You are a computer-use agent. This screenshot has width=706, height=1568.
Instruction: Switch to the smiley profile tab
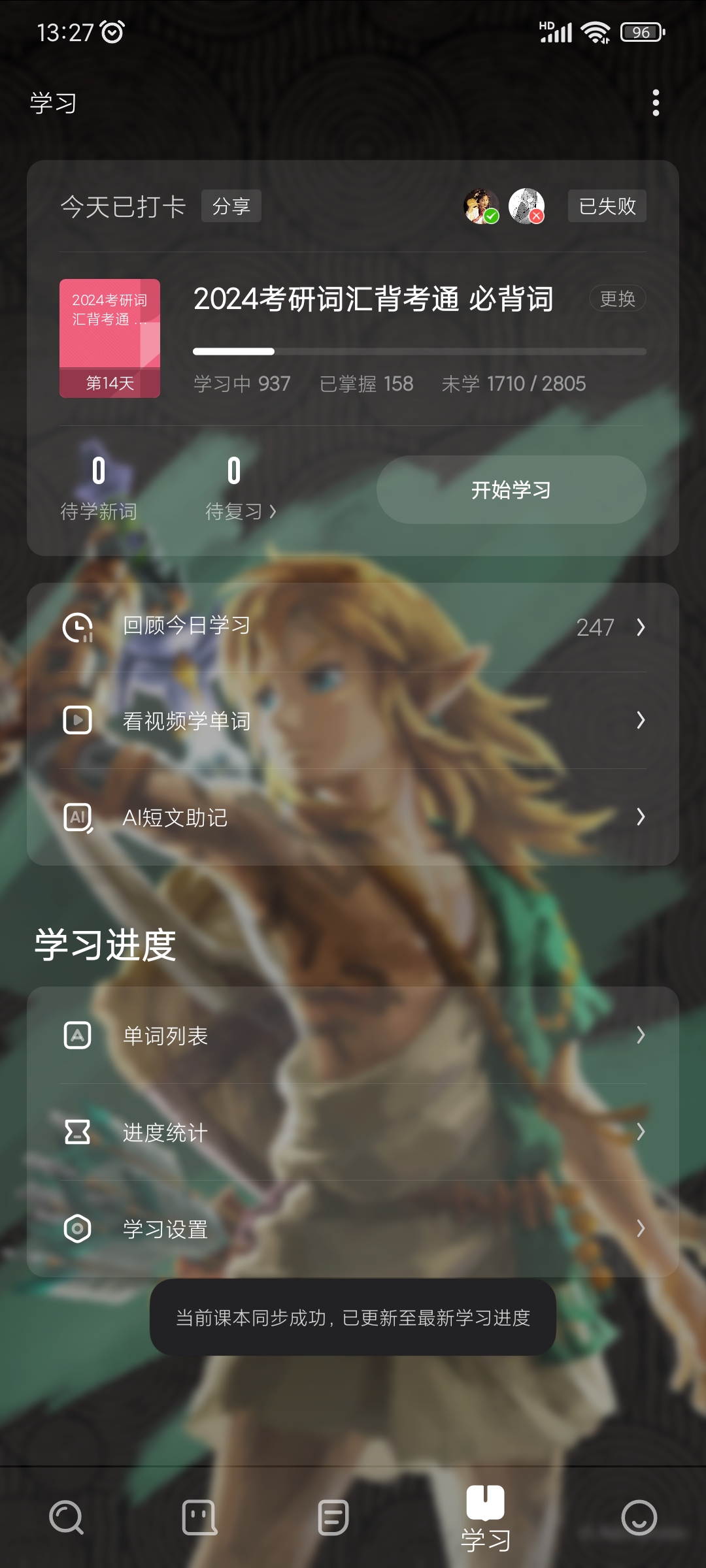pyautogui.click(x=639, y=1517)
